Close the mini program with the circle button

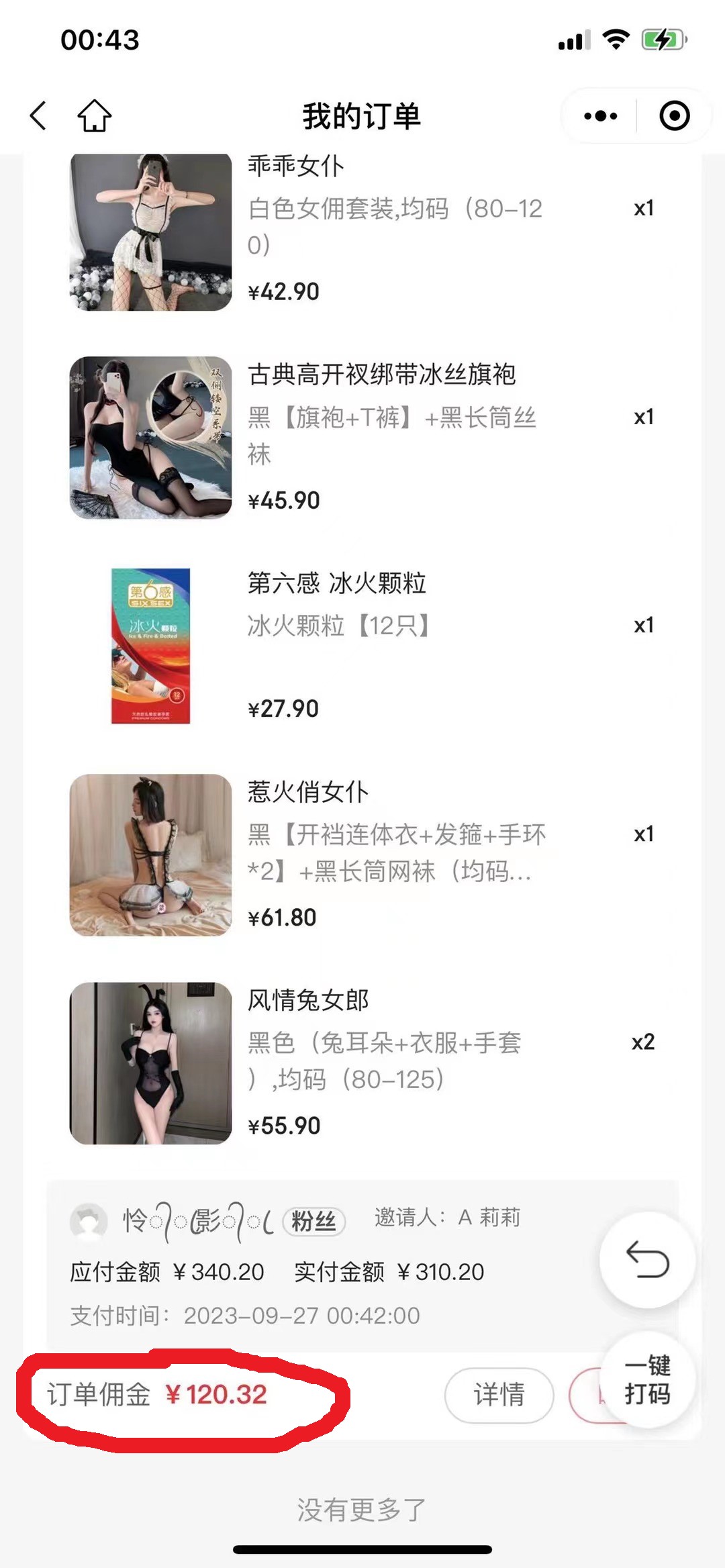point(674,116)
